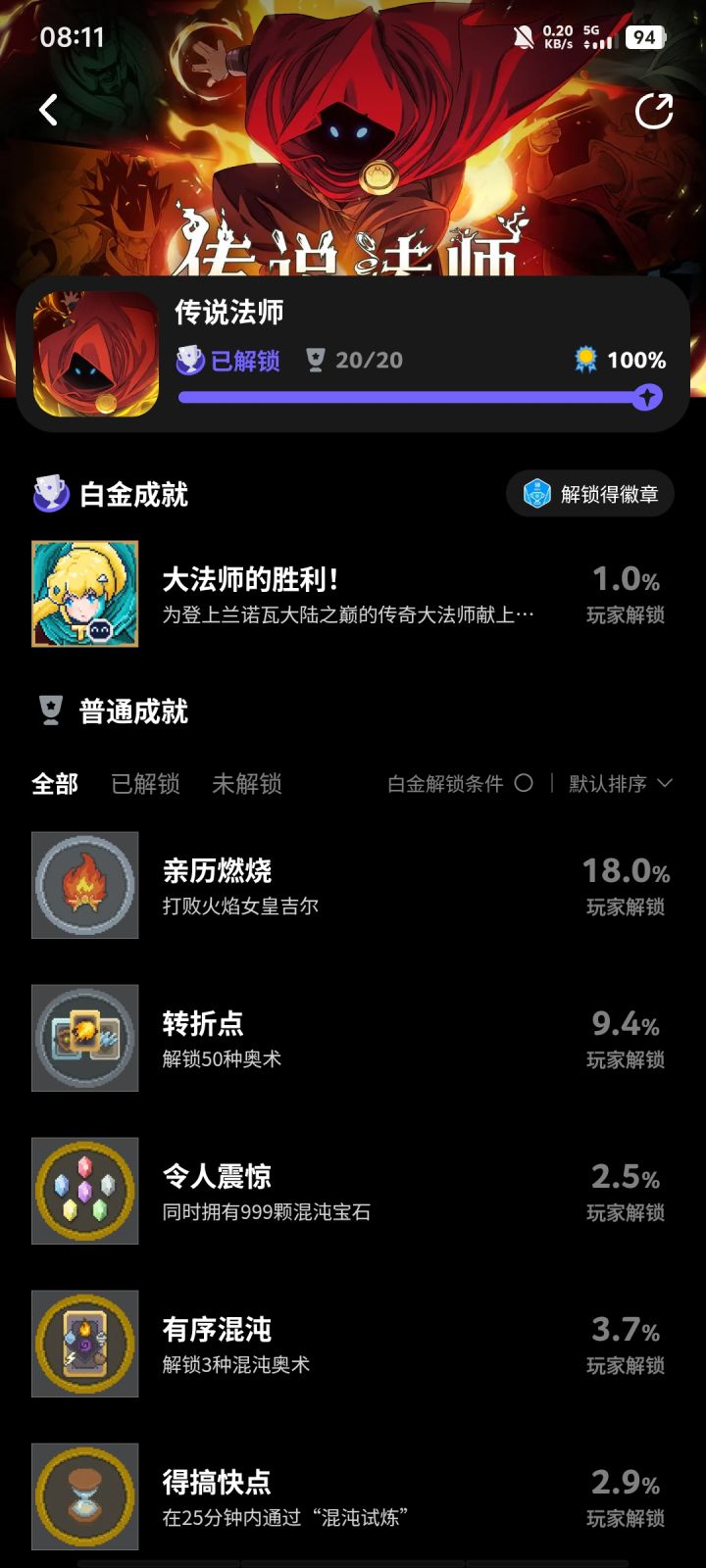Tap the medal icon next to 100%
Image resolution: width=706 pixels, height=1568 pixels.
pyautogui.click(x=585, y=360)
